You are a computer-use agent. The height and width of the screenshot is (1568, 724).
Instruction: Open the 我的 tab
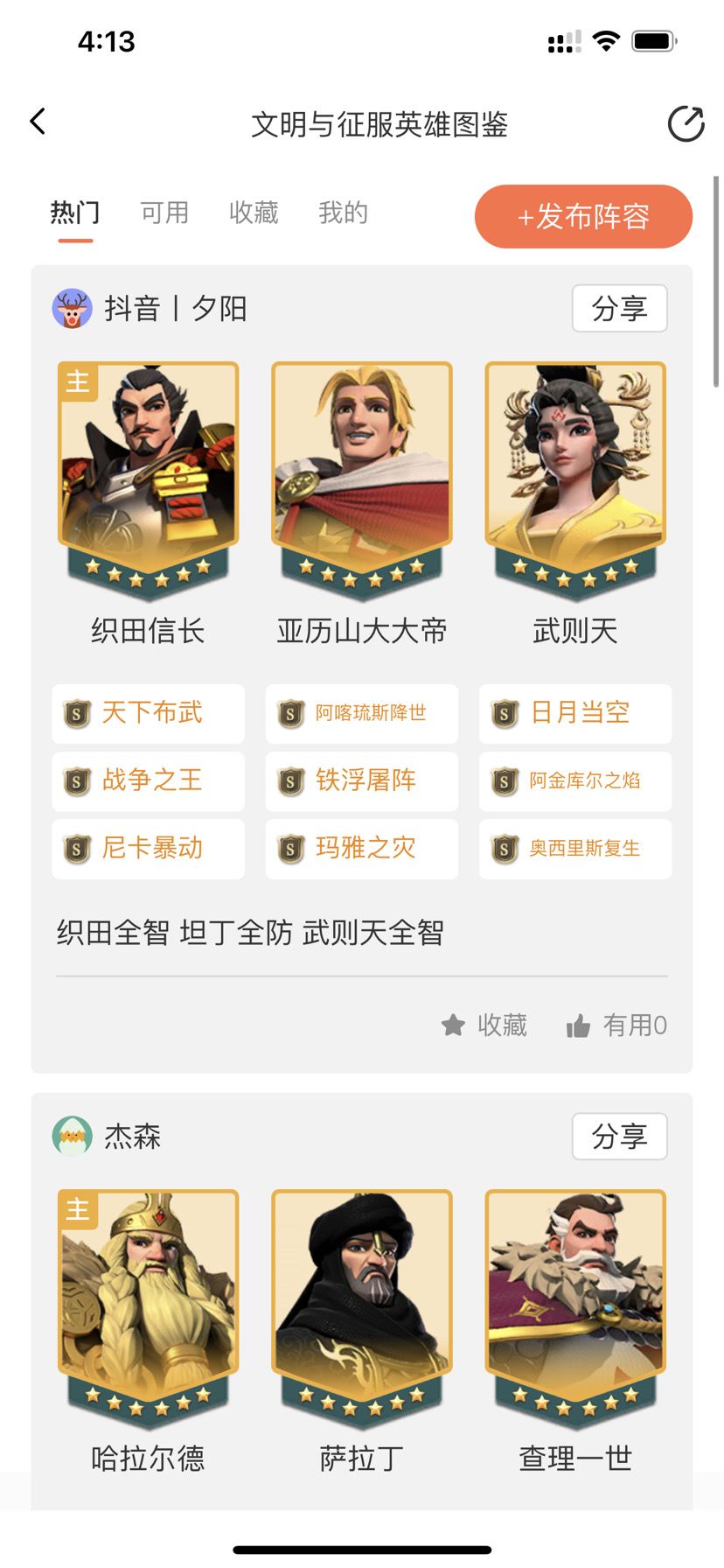[x=342, y=213]
